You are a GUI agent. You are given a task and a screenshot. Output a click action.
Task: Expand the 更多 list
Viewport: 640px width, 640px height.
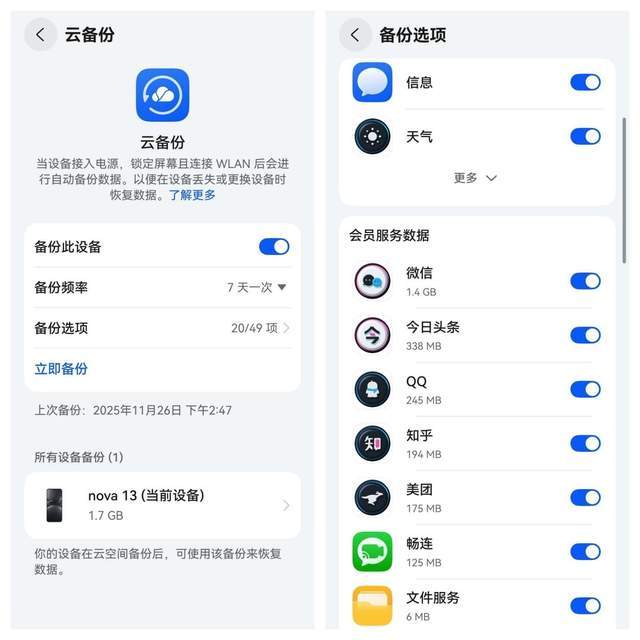click(475, 178)
